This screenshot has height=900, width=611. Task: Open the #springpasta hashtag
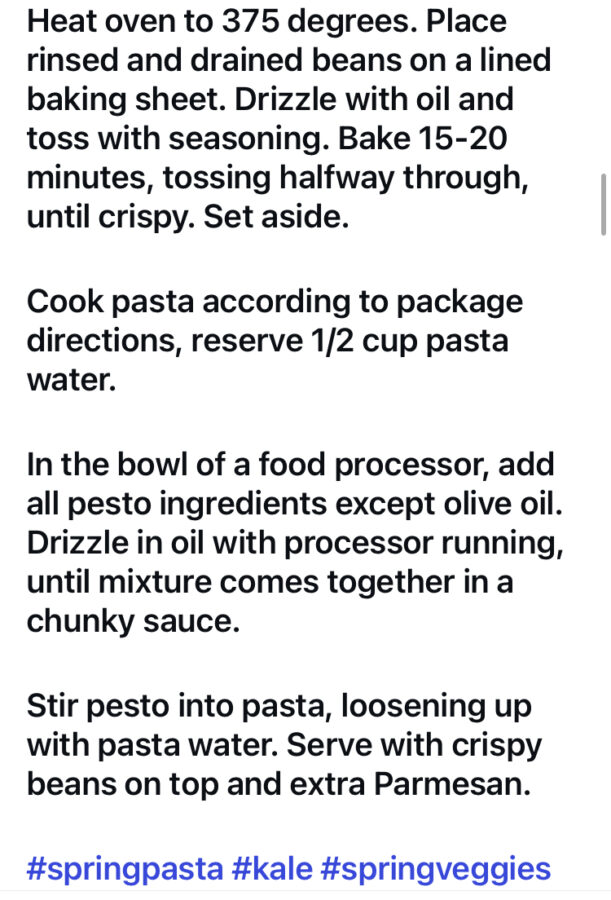pos(125,868)
